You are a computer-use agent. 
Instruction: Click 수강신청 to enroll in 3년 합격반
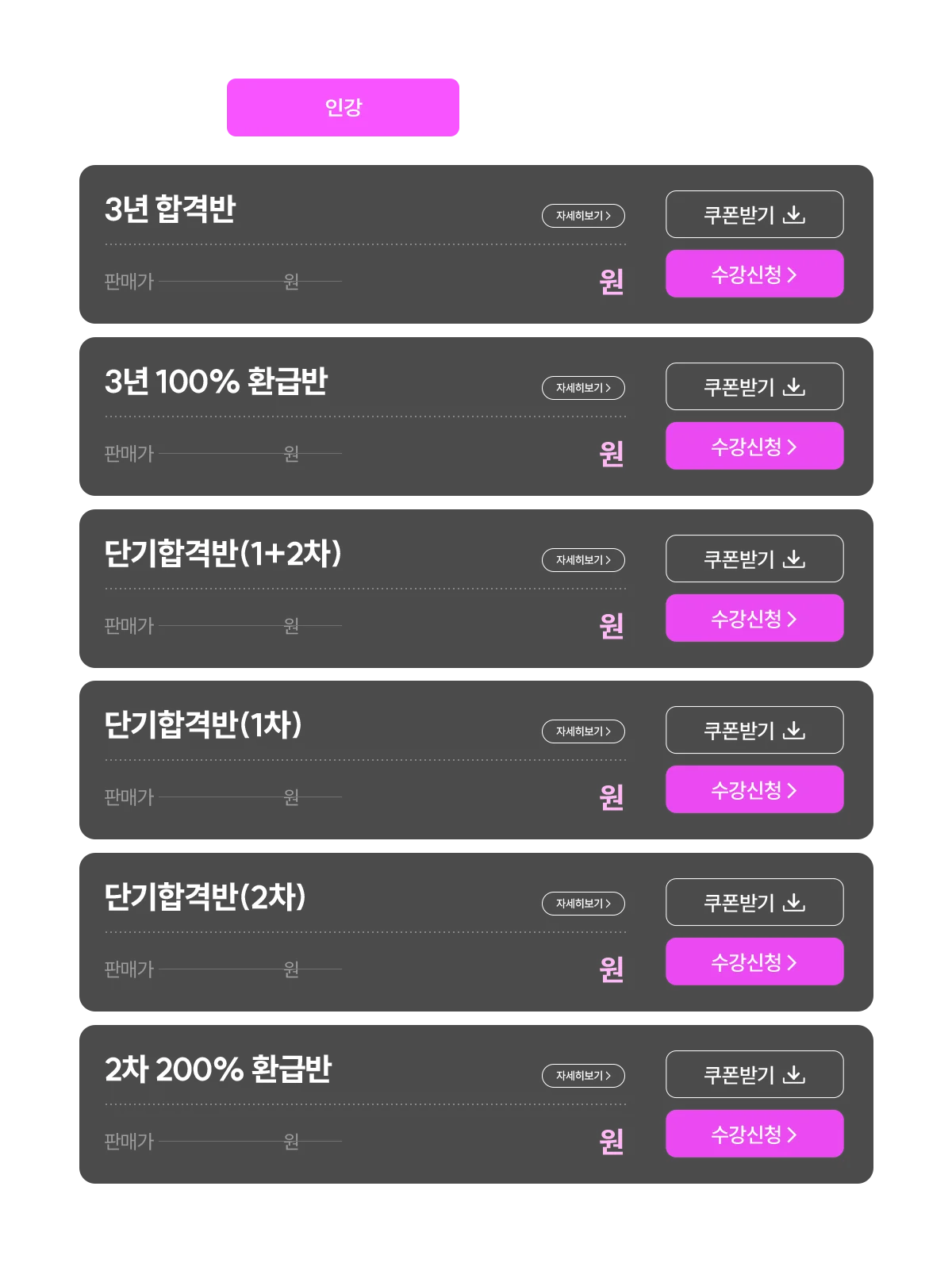coord(754,274)
